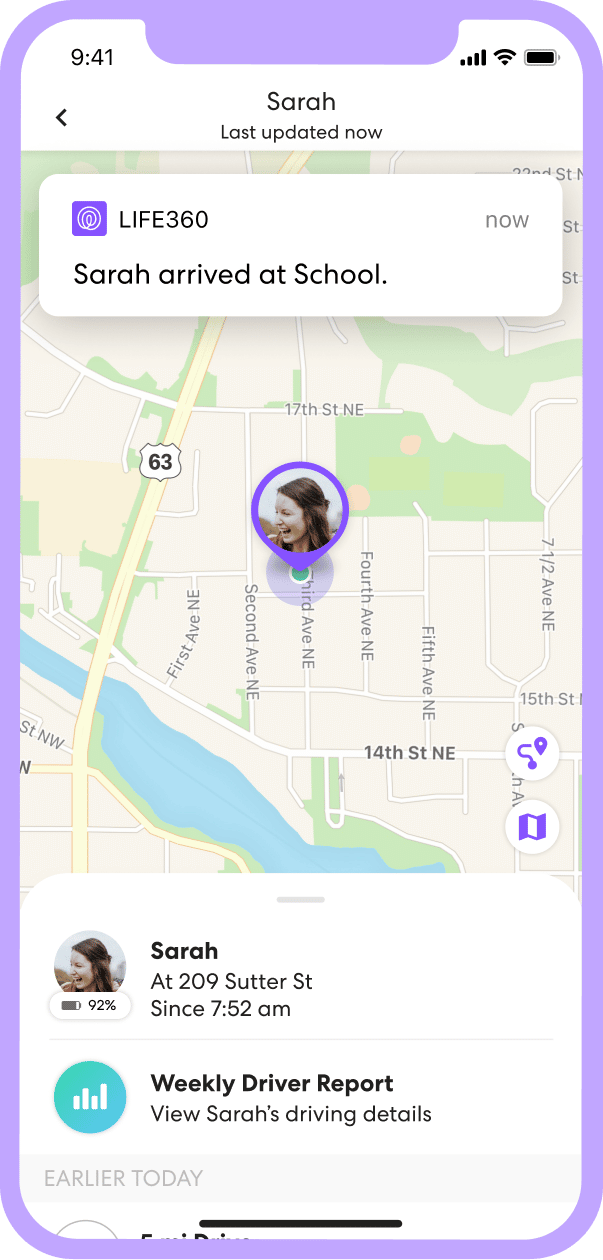Image resolution: width=603 pixels, height=1260 pixels.
Task: Open Sarah's location row at 209 Sutter St
Action: click(x=300, y=980)
